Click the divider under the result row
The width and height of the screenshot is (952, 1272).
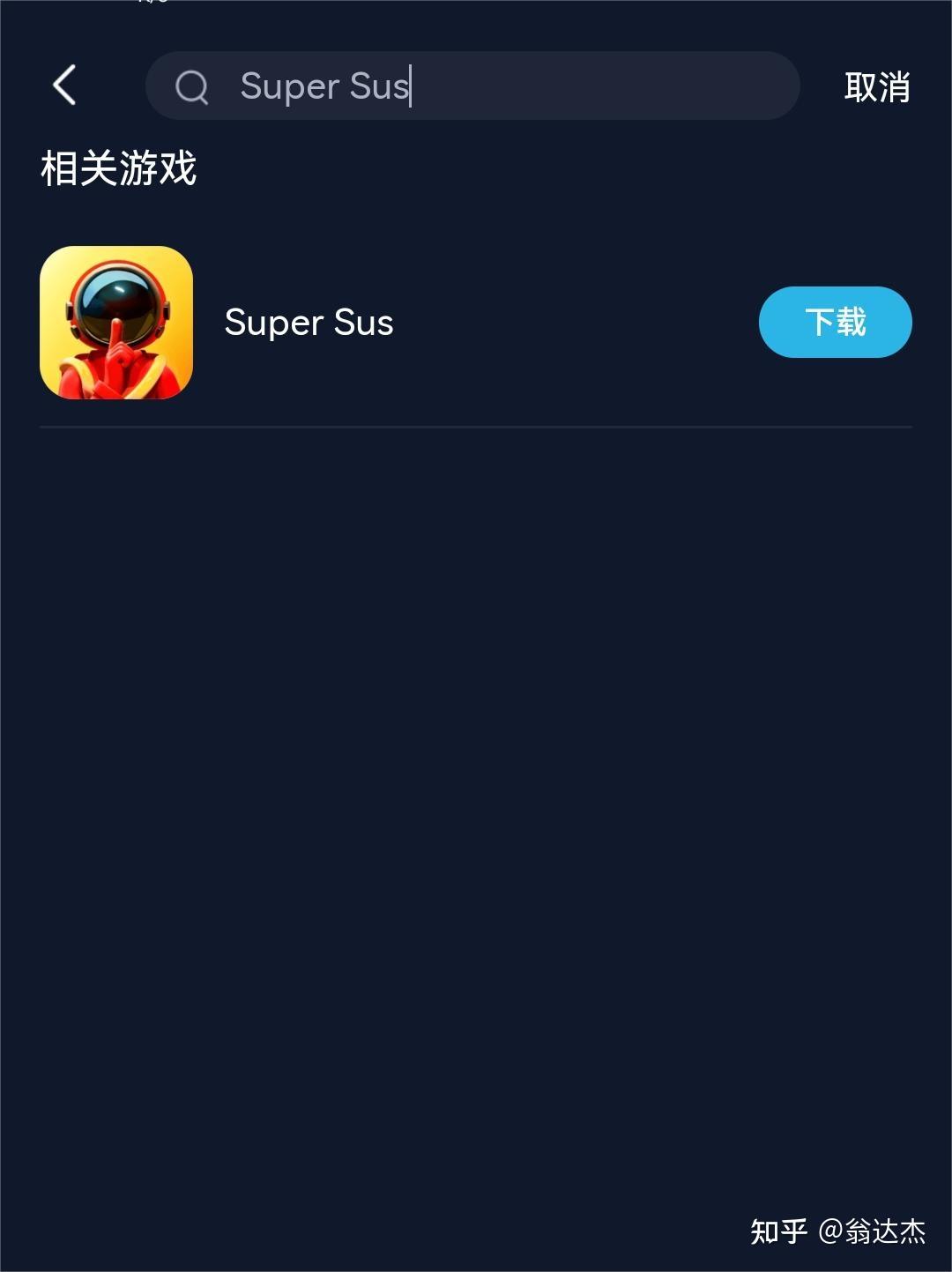476,428
